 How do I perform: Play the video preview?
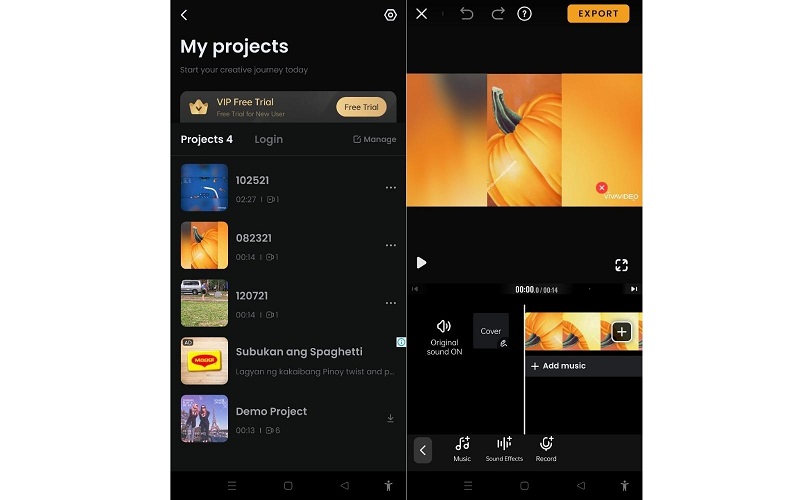pos(421,263)
